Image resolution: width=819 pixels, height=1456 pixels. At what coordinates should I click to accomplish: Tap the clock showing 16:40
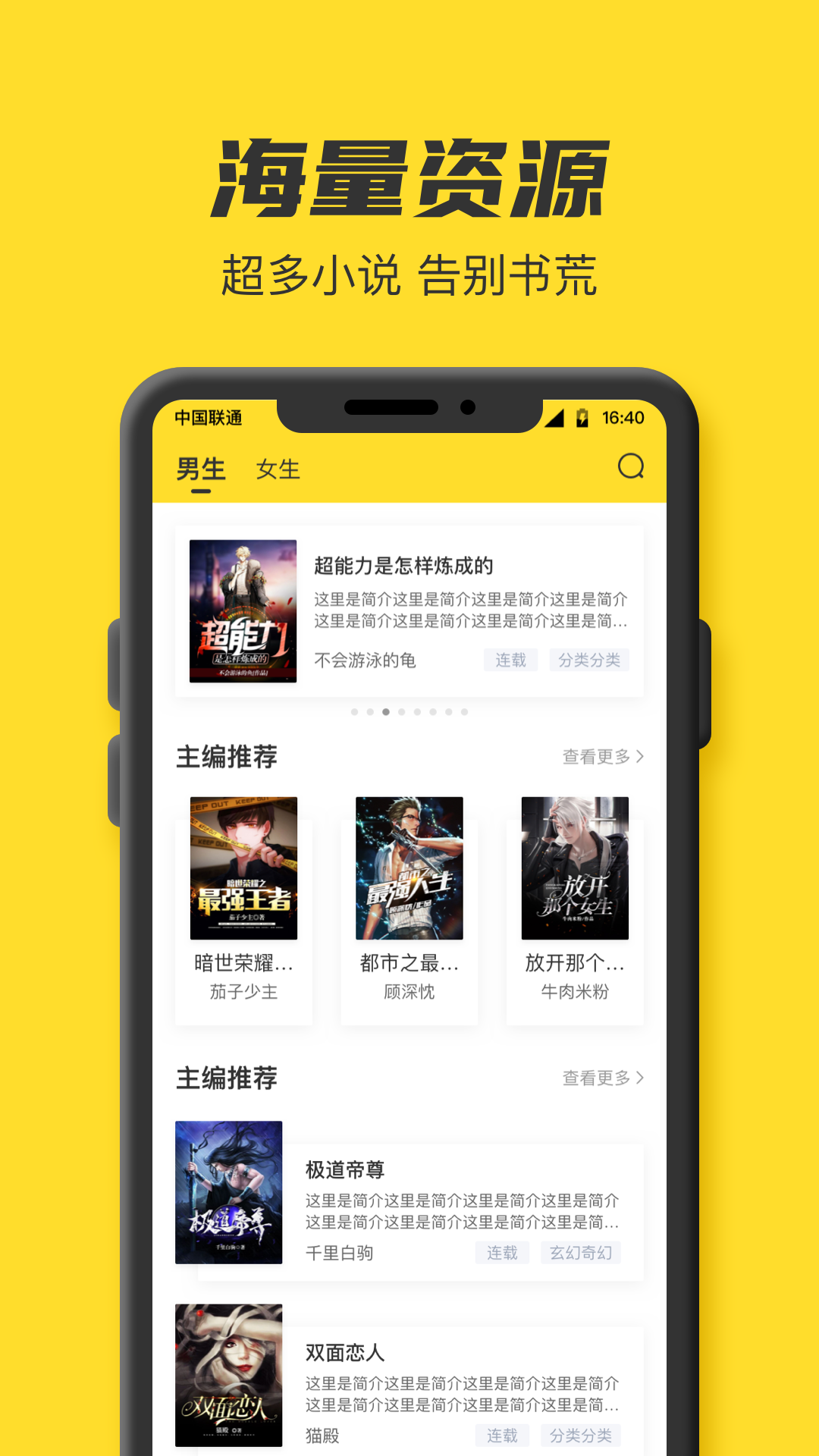(x=623, y=416)
